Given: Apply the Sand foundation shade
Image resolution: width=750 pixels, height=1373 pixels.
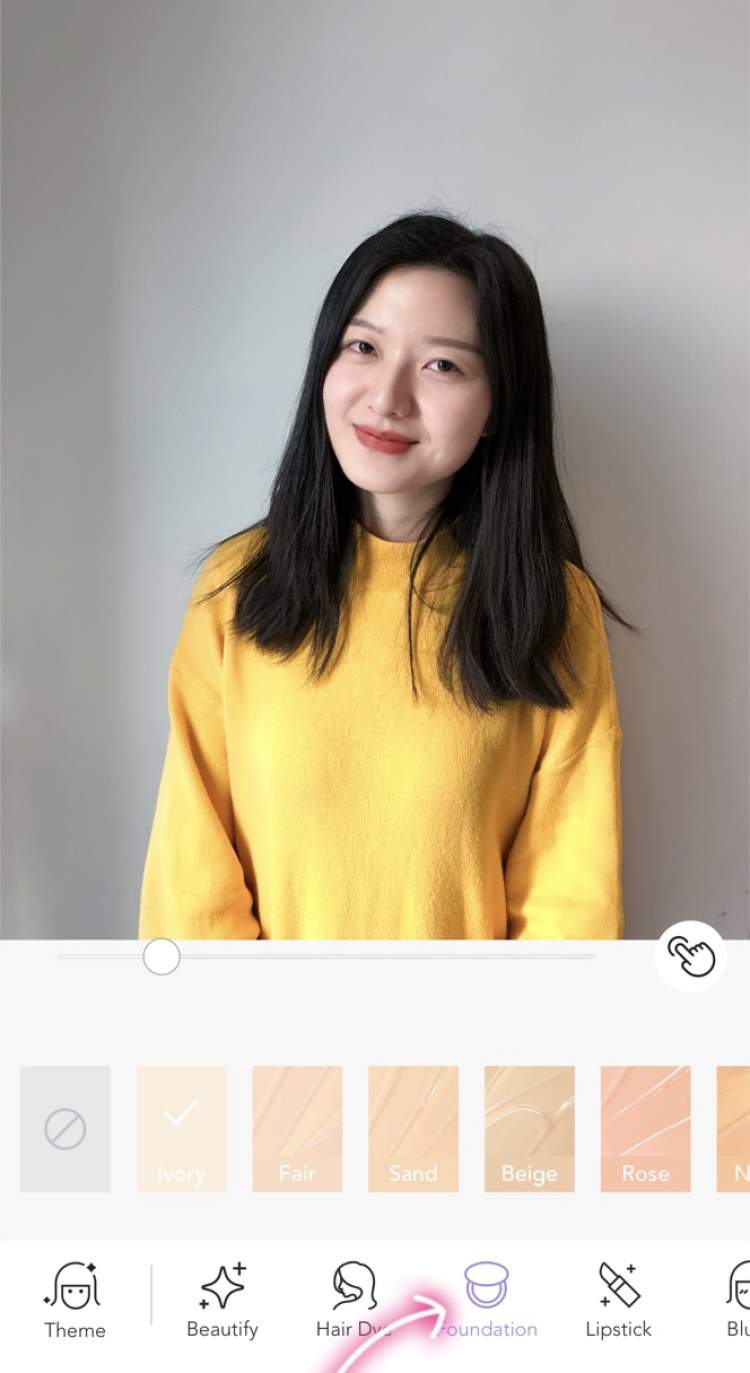Looking at the screenshot, I should [413, 1128].
